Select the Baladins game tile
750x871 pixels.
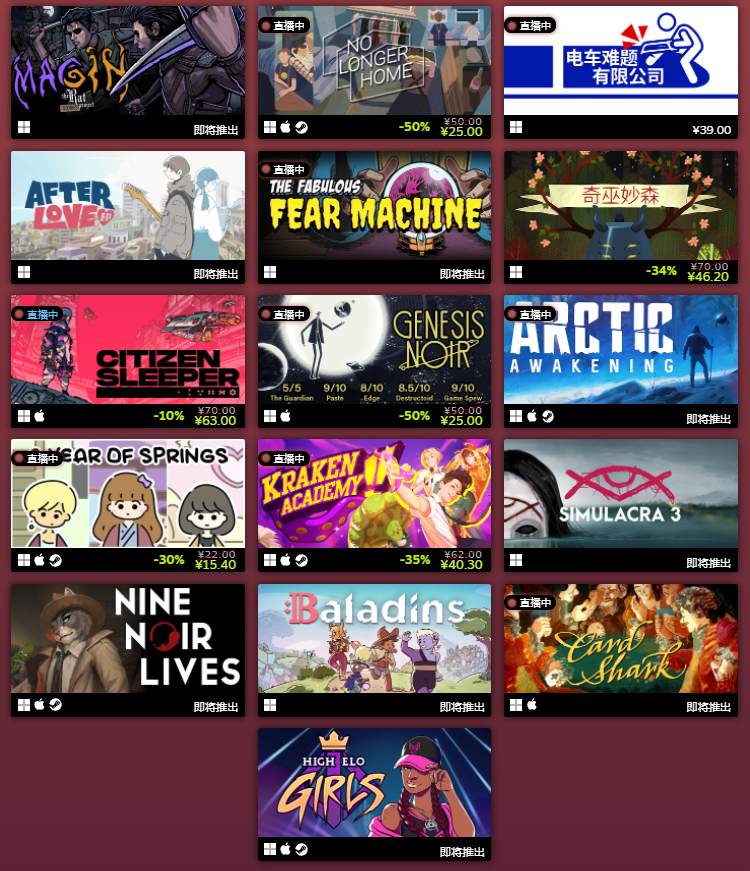pyautogui.click(x=374, y=639)
